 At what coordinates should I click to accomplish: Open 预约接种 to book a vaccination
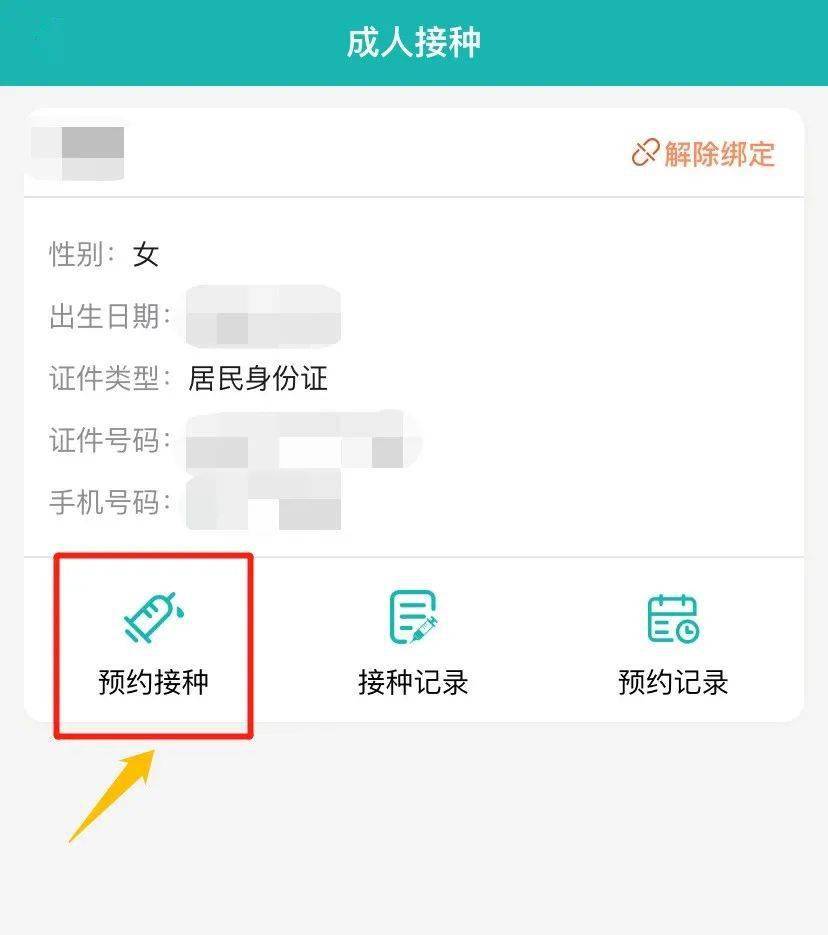[153, 645]
